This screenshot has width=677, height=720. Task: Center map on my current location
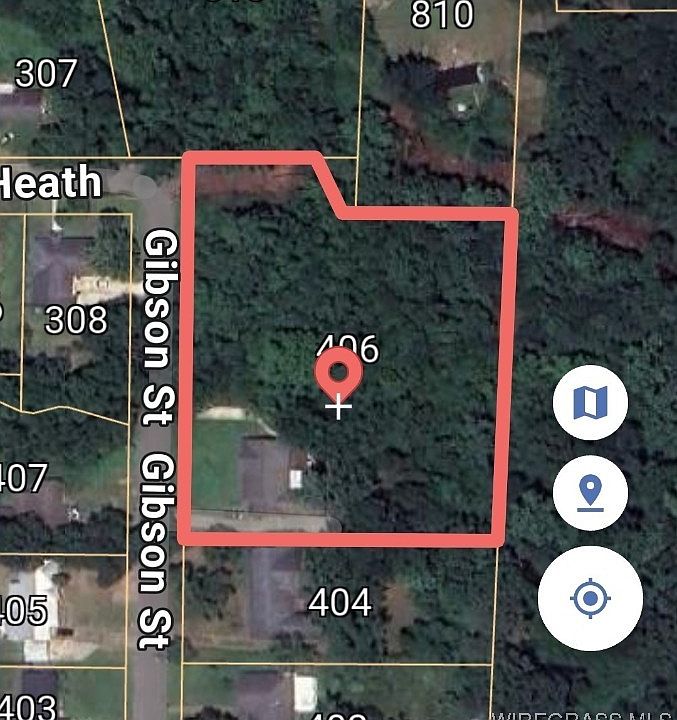click(x=590, y=599)
